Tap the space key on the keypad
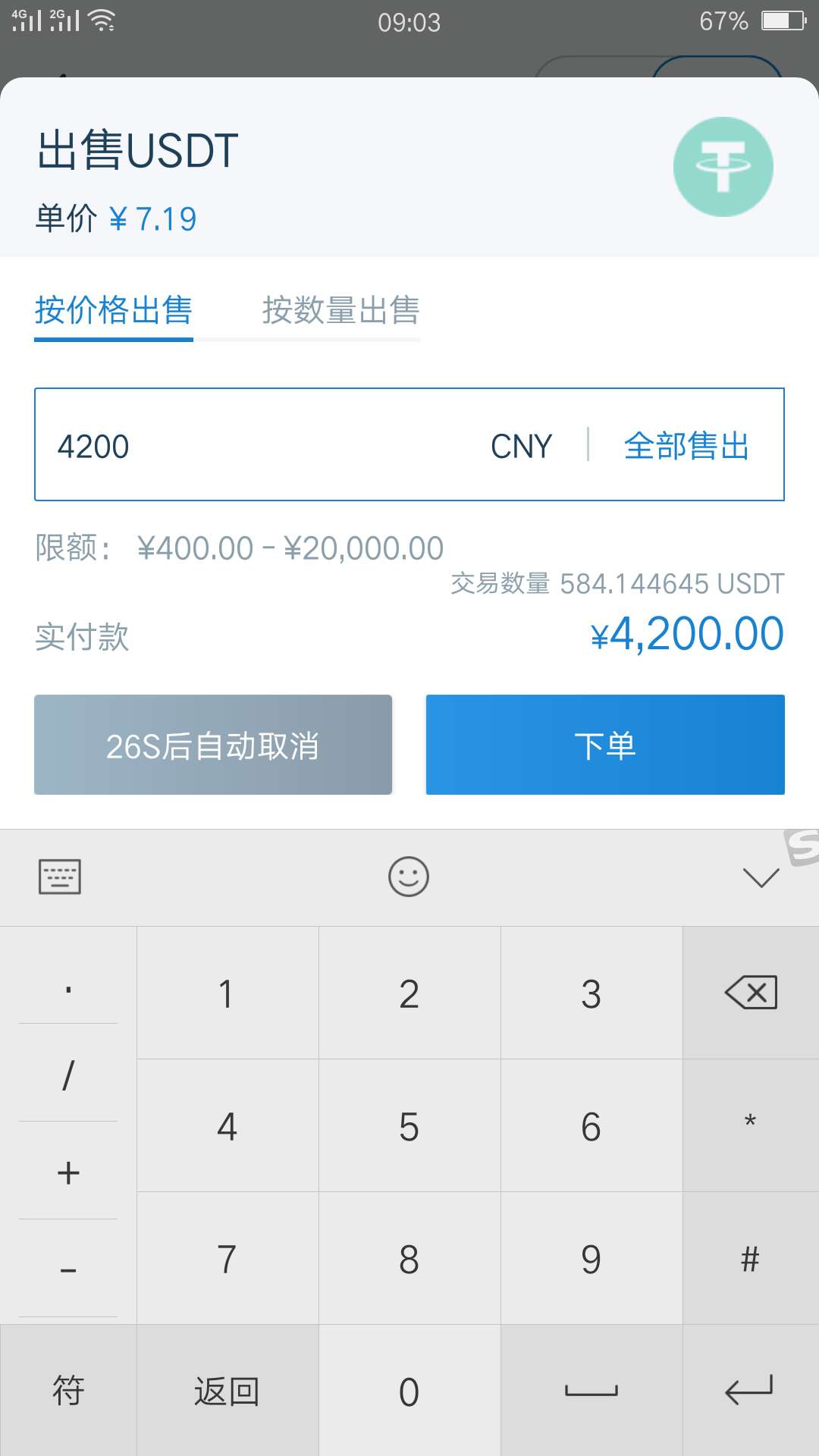Viewport: 819px width, 1456px height. point(591,1390)
